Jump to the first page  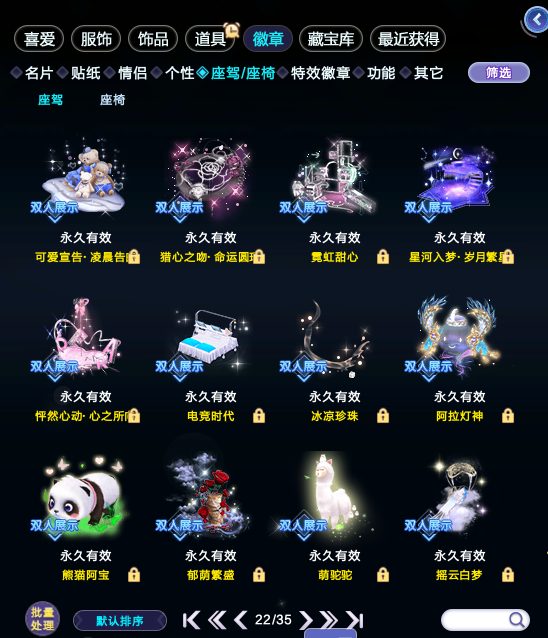pyautogui.click(x=191, y=620)
